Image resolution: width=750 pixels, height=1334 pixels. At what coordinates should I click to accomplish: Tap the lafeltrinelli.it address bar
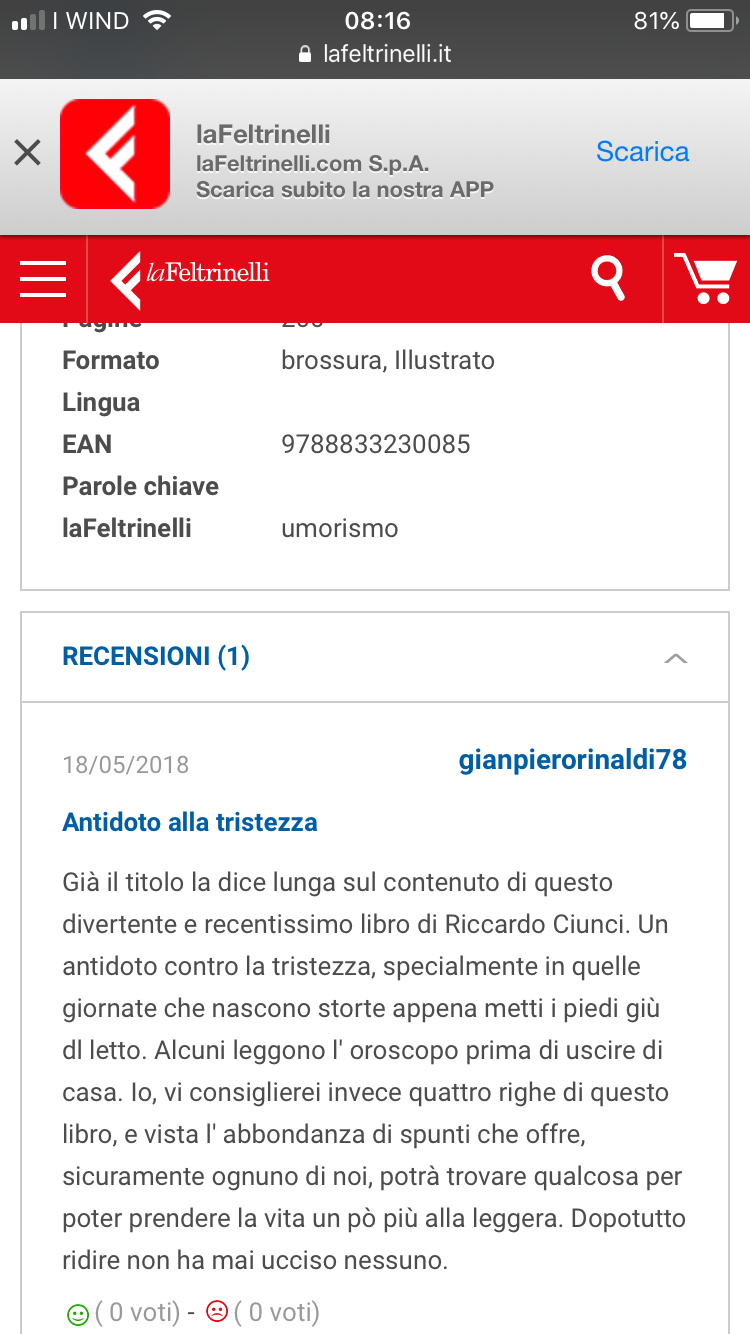pyautogui.click(x=375, y=54)
